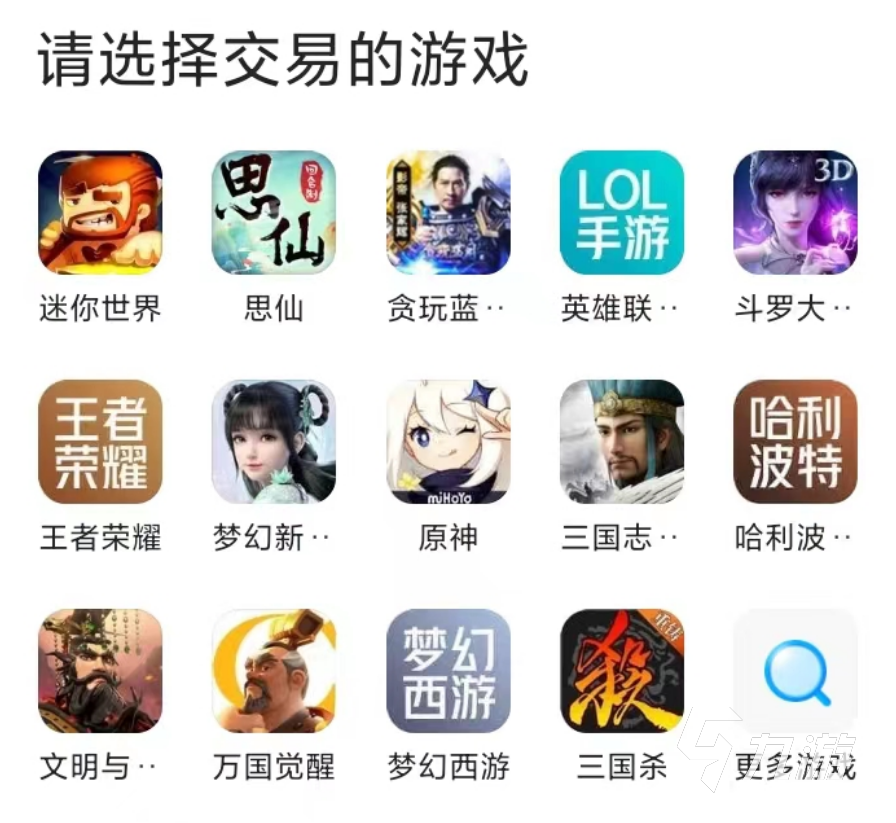Select the 原神 game

pos(448,441)
